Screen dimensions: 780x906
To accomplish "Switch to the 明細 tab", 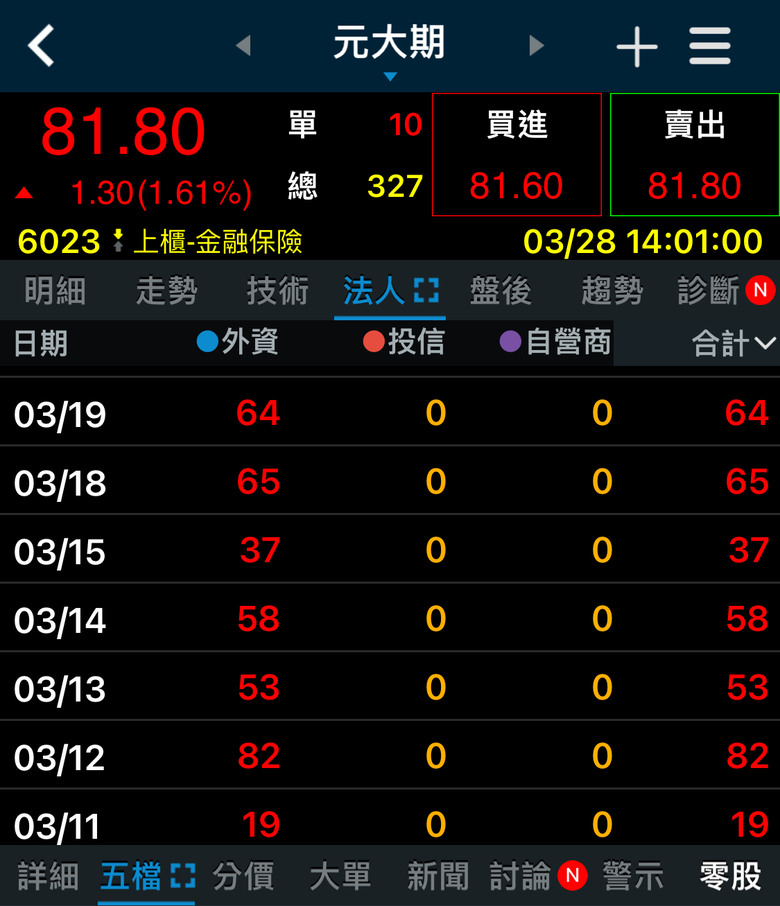I will (x=55, y=291).
